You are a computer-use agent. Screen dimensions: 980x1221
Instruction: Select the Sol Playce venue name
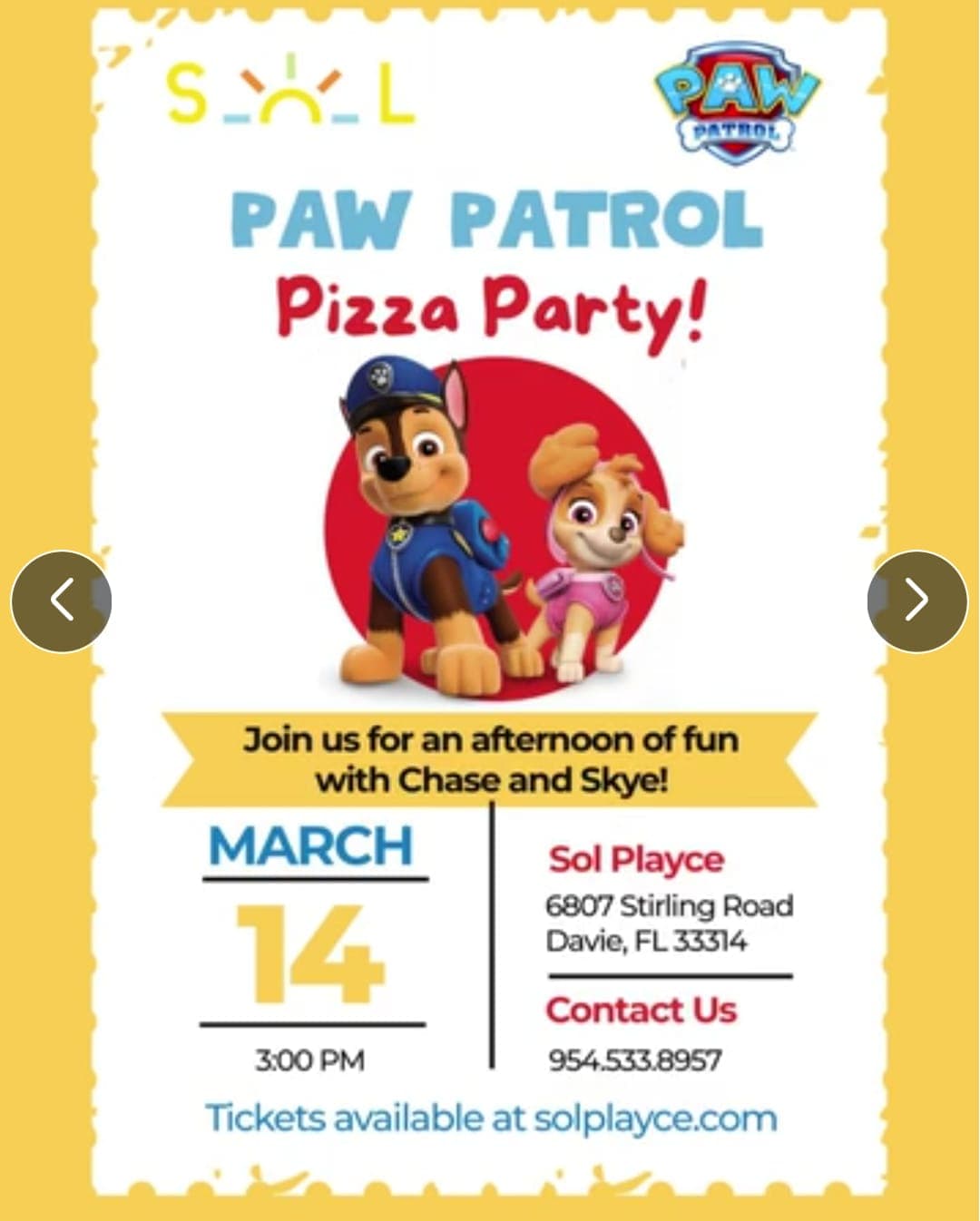click(x=635, y=860)
